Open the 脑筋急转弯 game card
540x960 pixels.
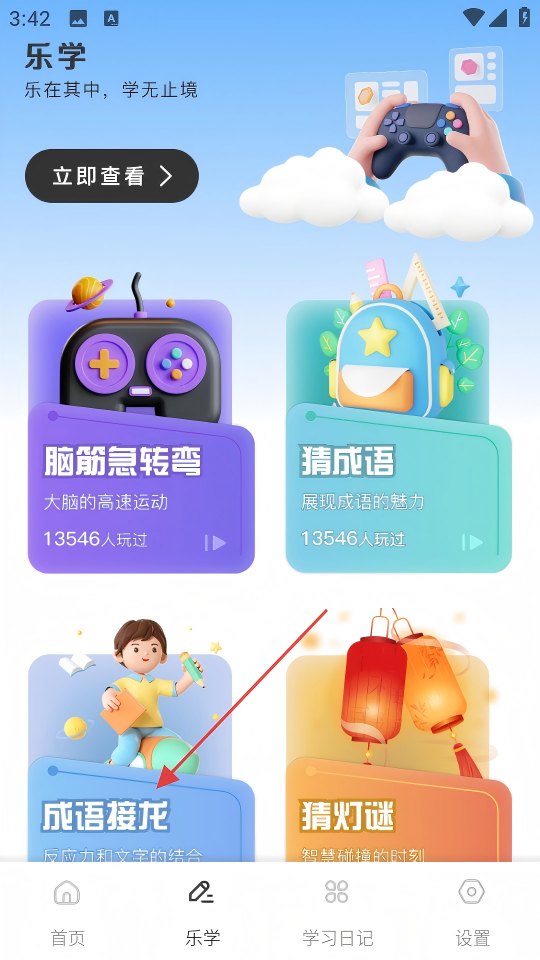point(141,436)
